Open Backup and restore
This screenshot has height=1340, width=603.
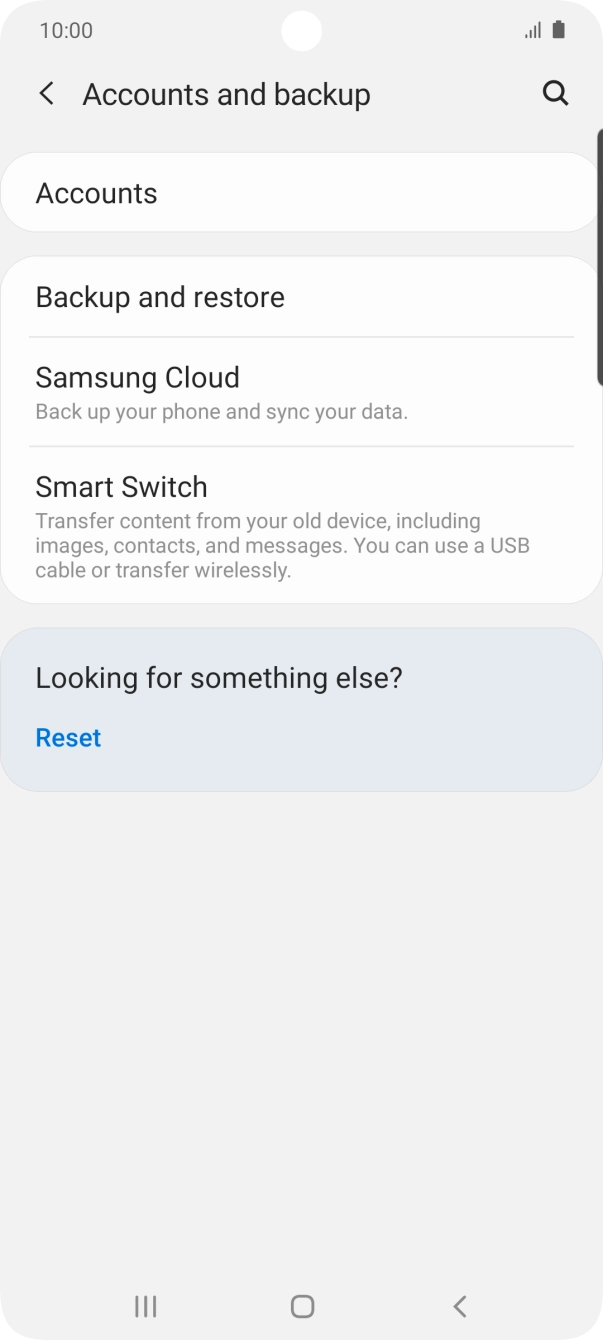pyautogui.click(x=300, y=297)
